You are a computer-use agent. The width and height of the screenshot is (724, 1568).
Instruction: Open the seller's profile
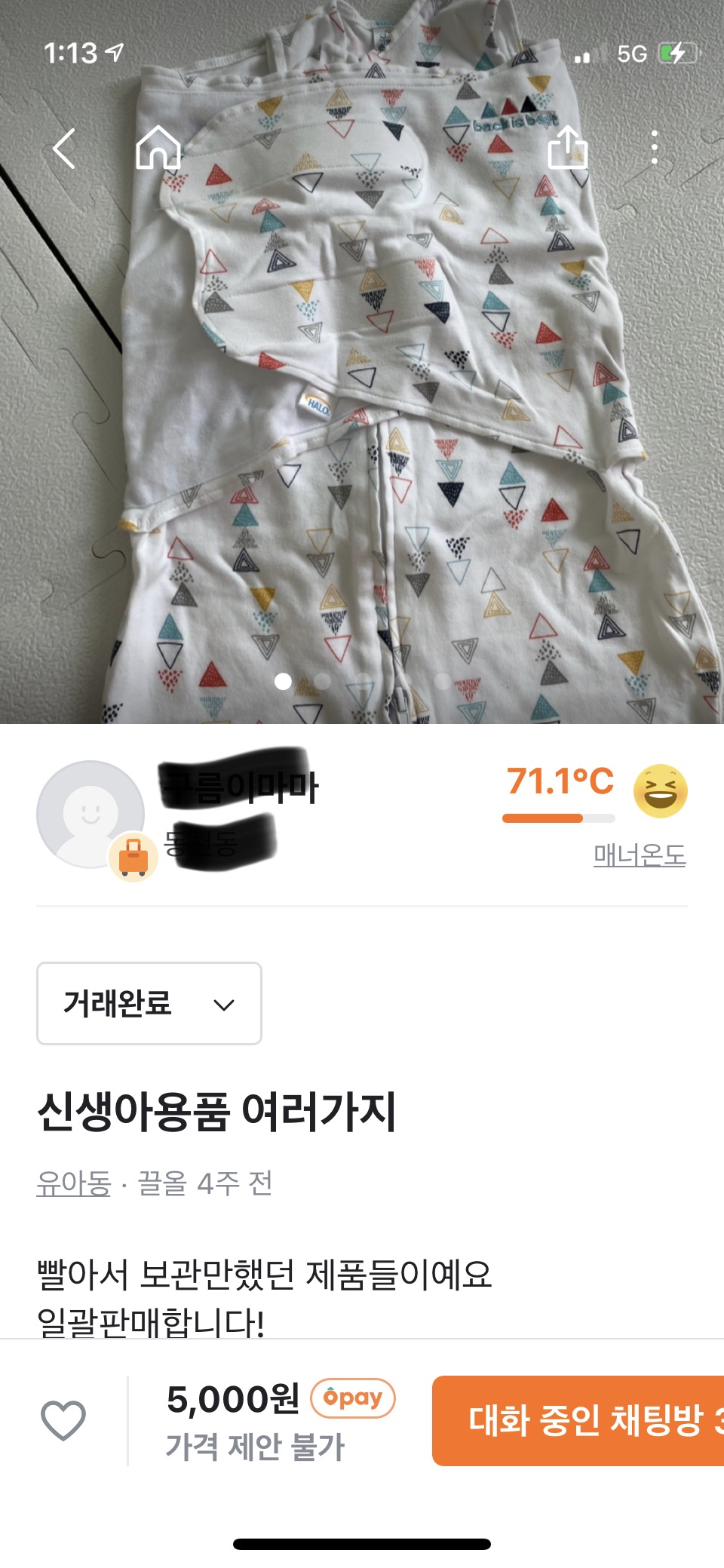click(90, 815)
